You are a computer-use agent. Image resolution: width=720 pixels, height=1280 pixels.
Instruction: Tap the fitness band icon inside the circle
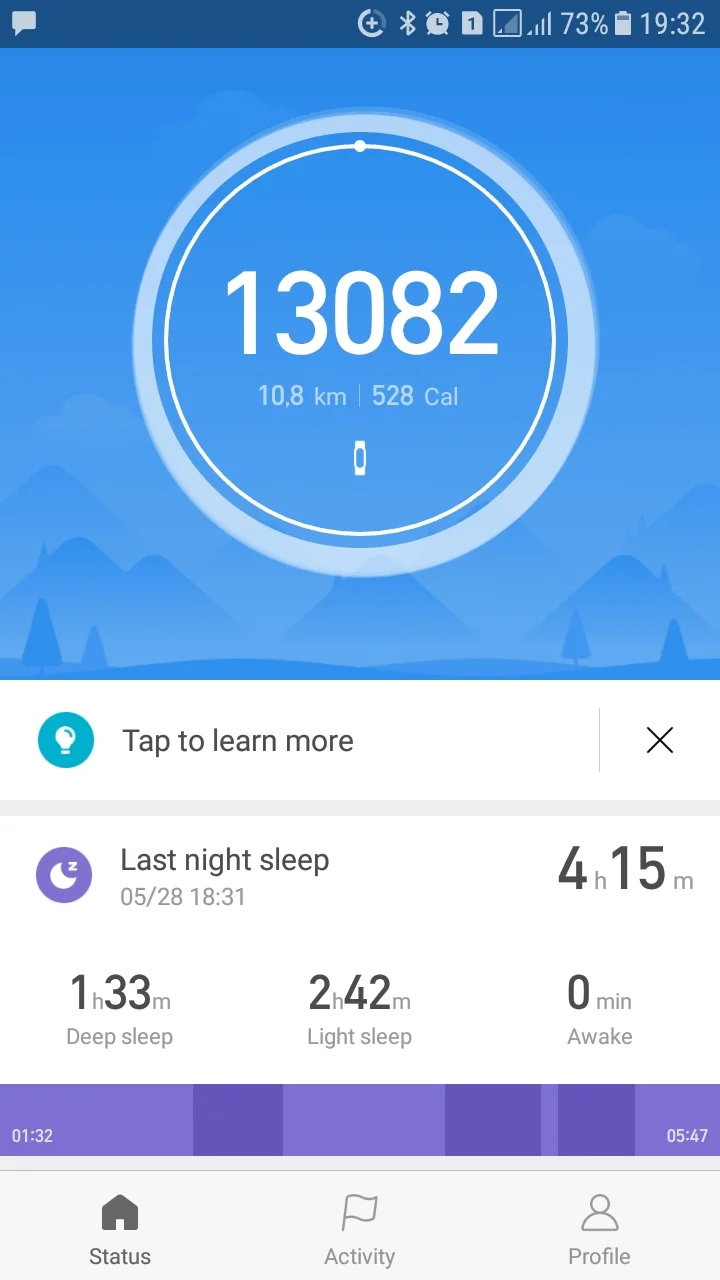(360, 457)
